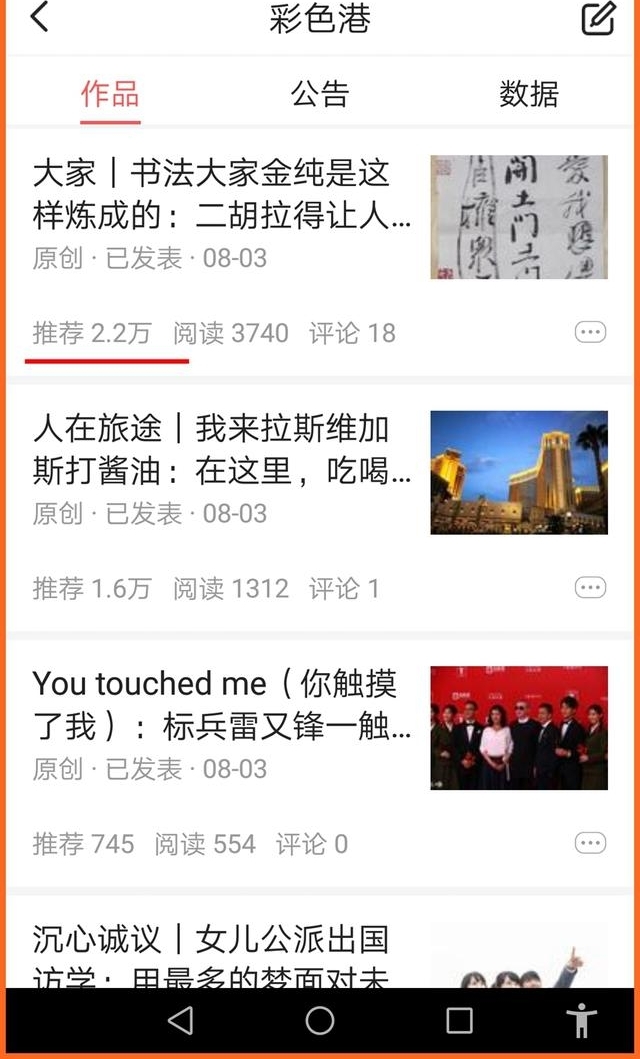Image resolution: width=640 pixels, height=1059 pixels.
Task: Open more options for the 金纯 article
Action: pyautogui.click(x=591, y=332)
